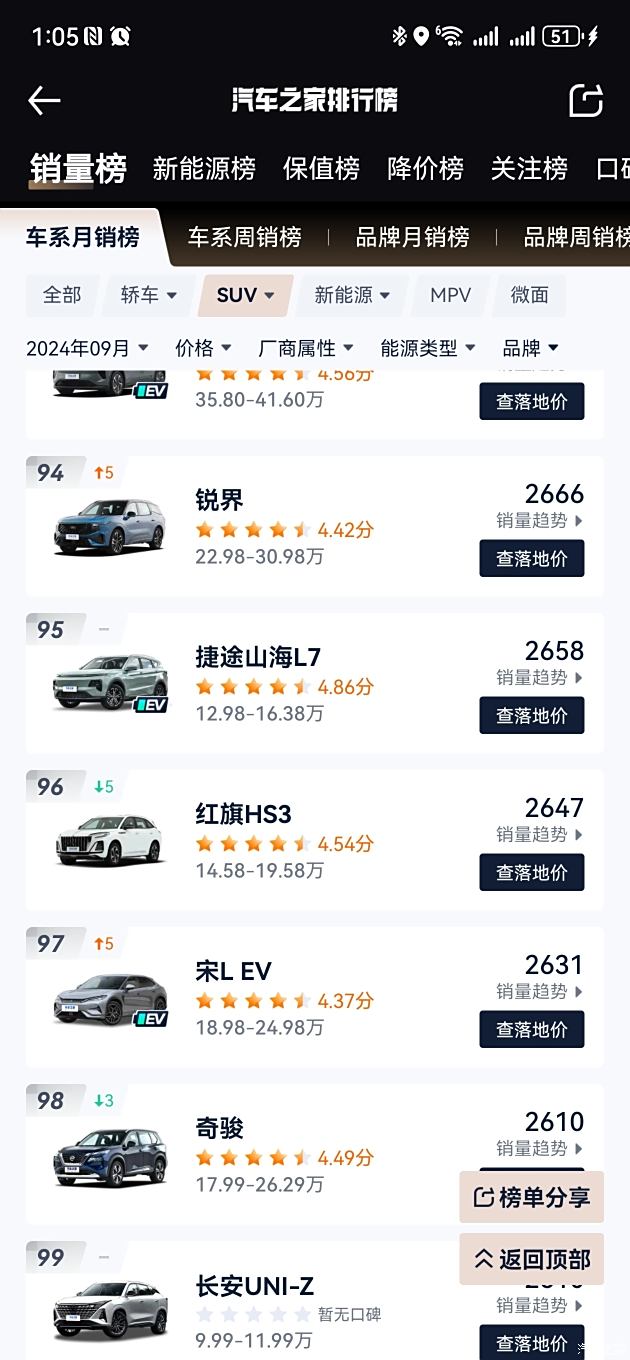Tap 返回顶部 to return to top
This screenshot has width=630, height=1360.
(x=532, y=1259)
